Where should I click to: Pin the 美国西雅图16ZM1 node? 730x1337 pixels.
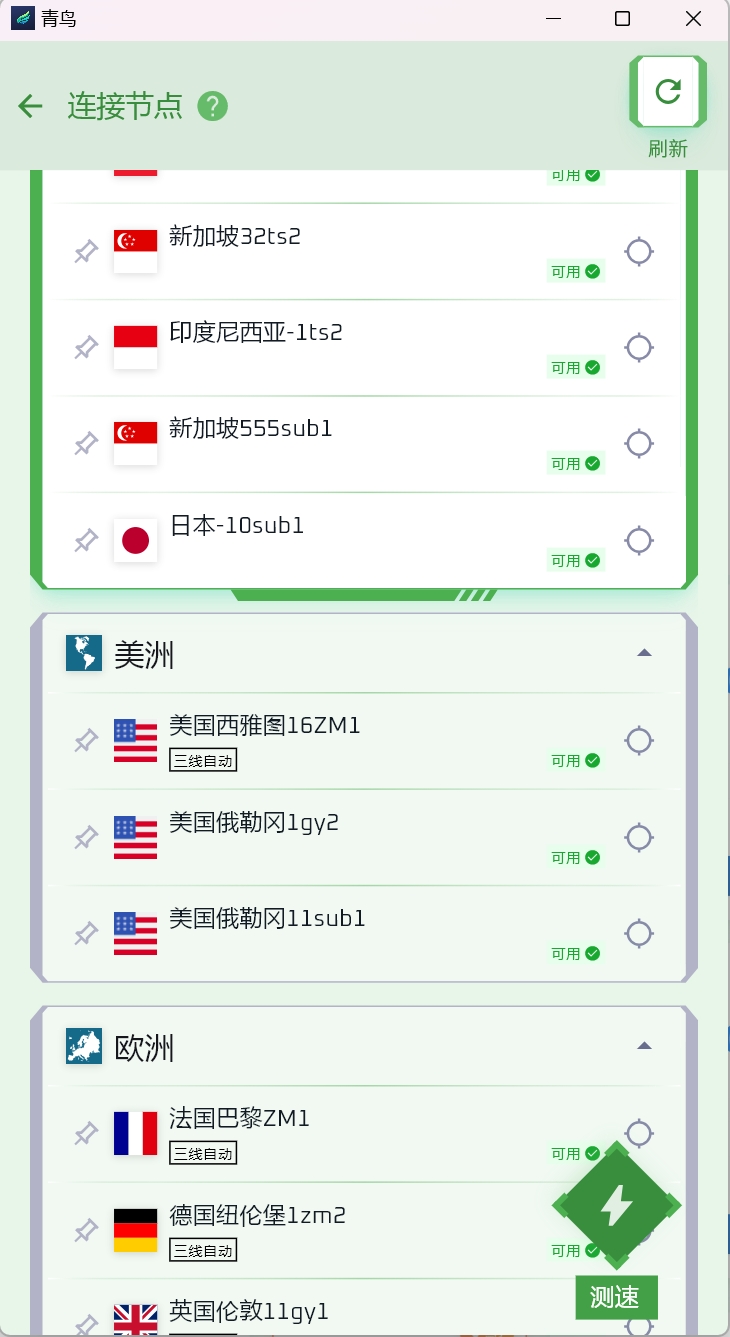point(86,741)
